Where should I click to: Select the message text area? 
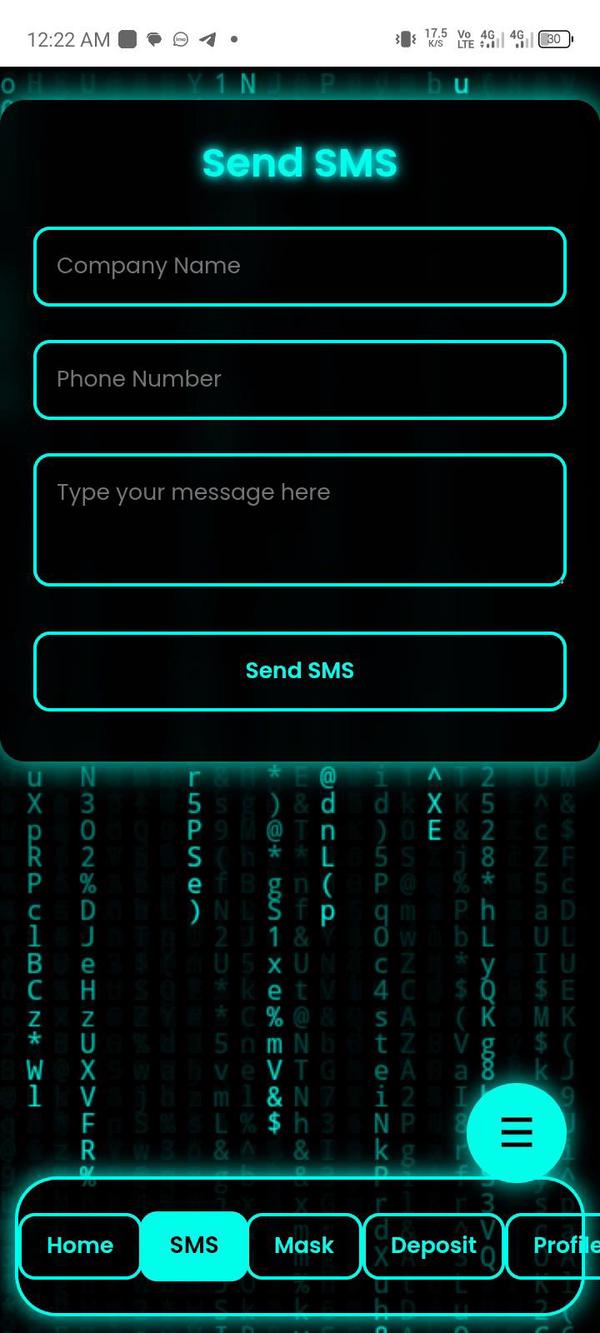(300, 519)
